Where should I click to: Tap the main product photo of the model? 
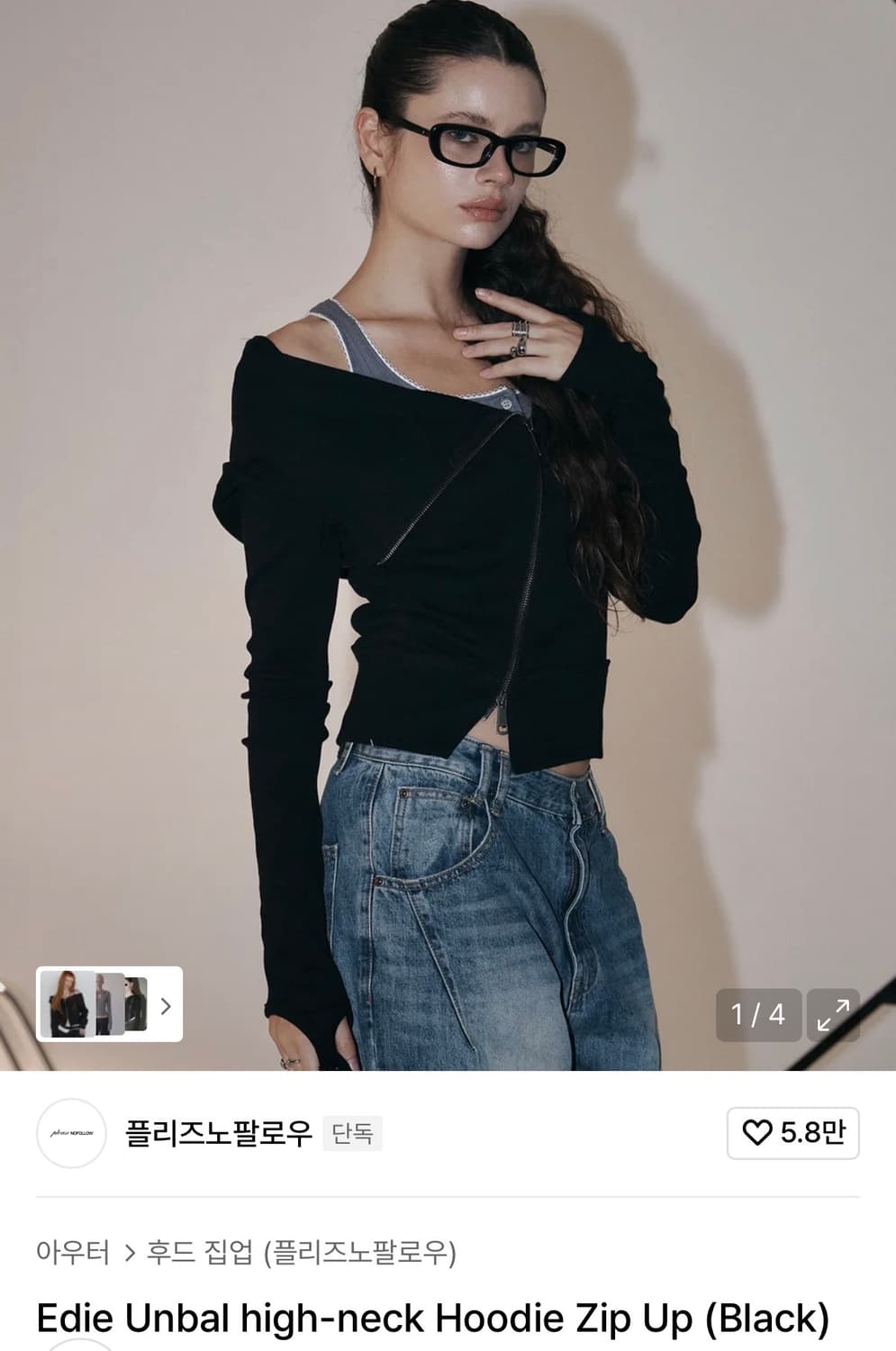[448, 504]
